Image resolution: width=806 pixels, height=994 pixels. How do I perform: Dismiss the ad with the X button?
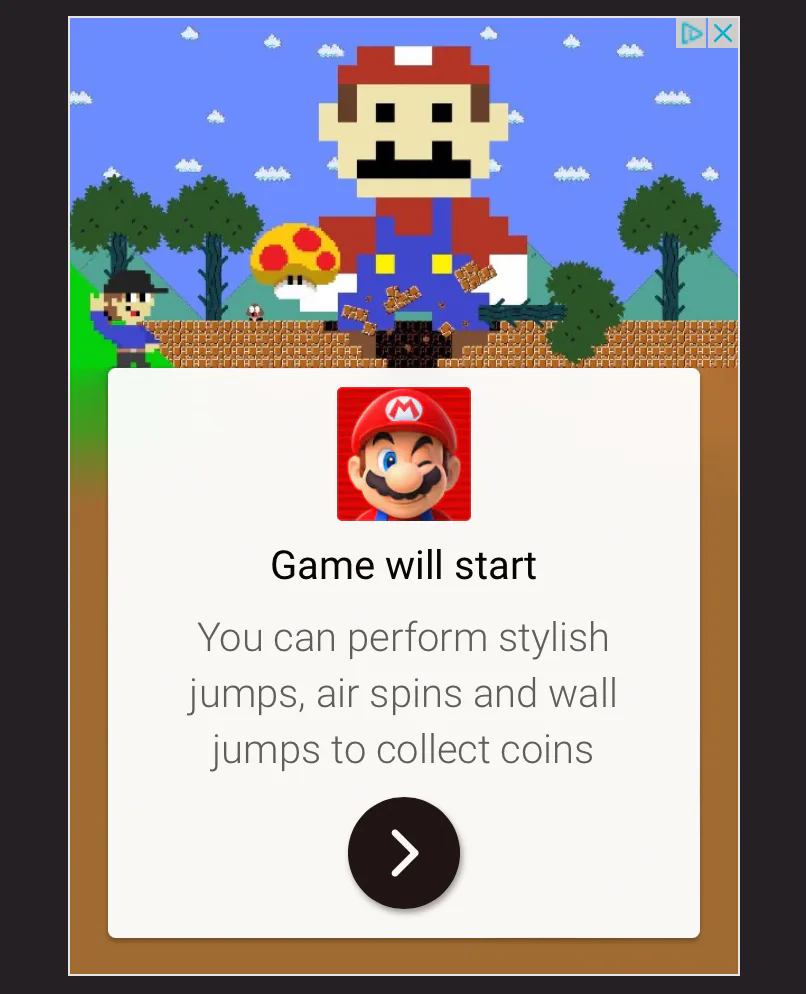coord(722,33)
